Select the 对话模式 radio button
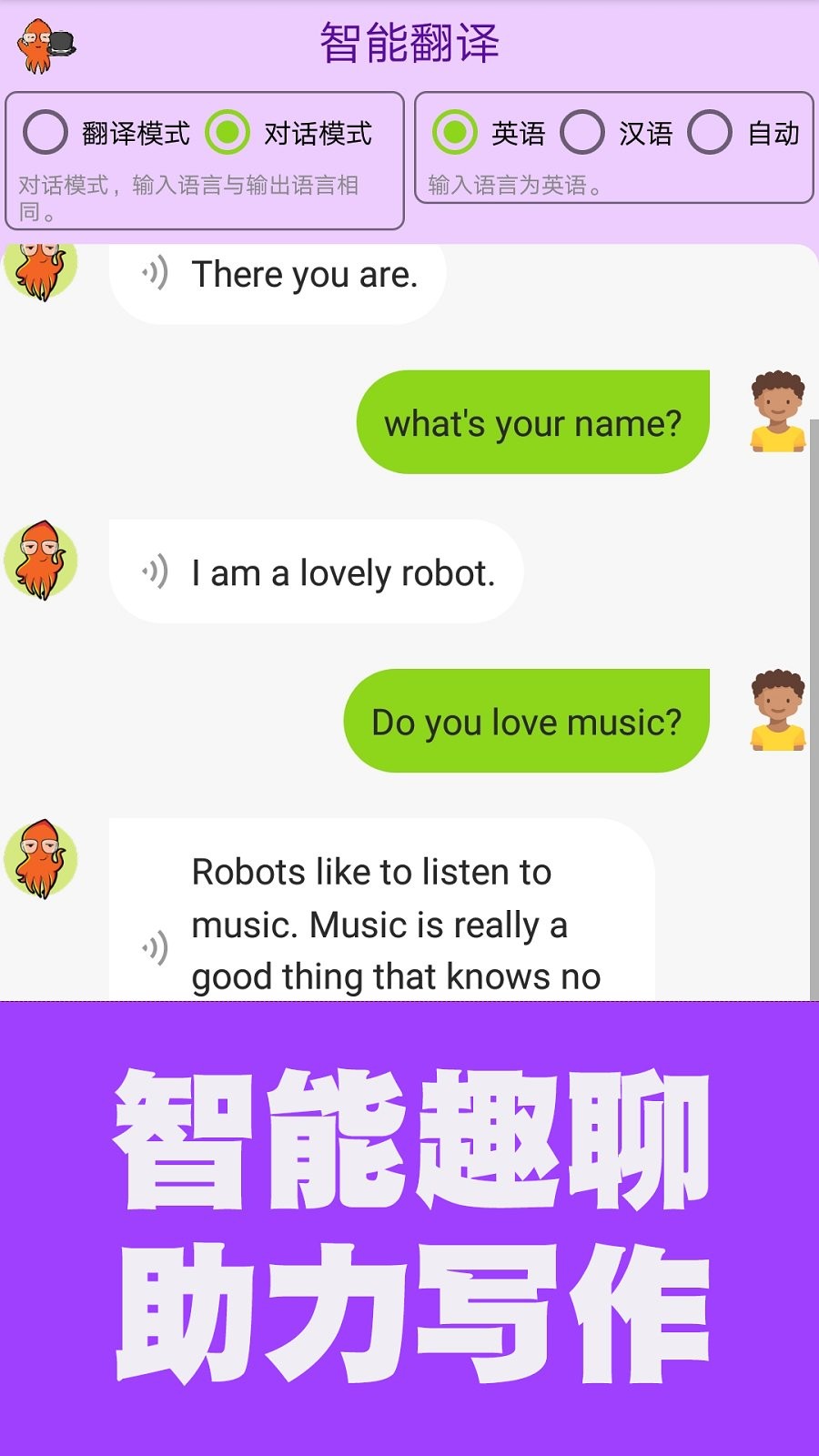 tap(229, 133)
